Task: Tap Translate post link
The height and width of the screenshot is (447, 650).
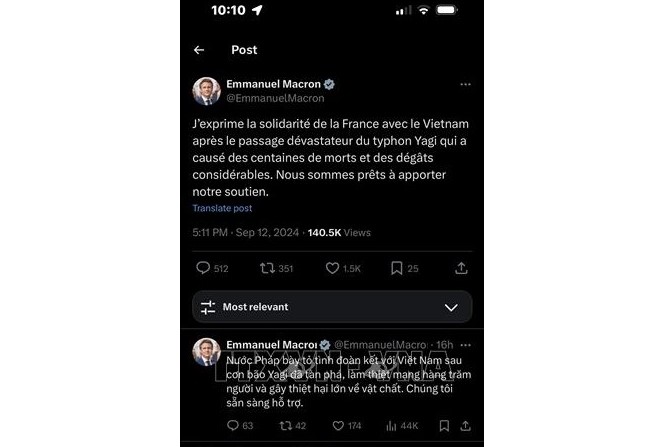Action: [x=222, y=208]
